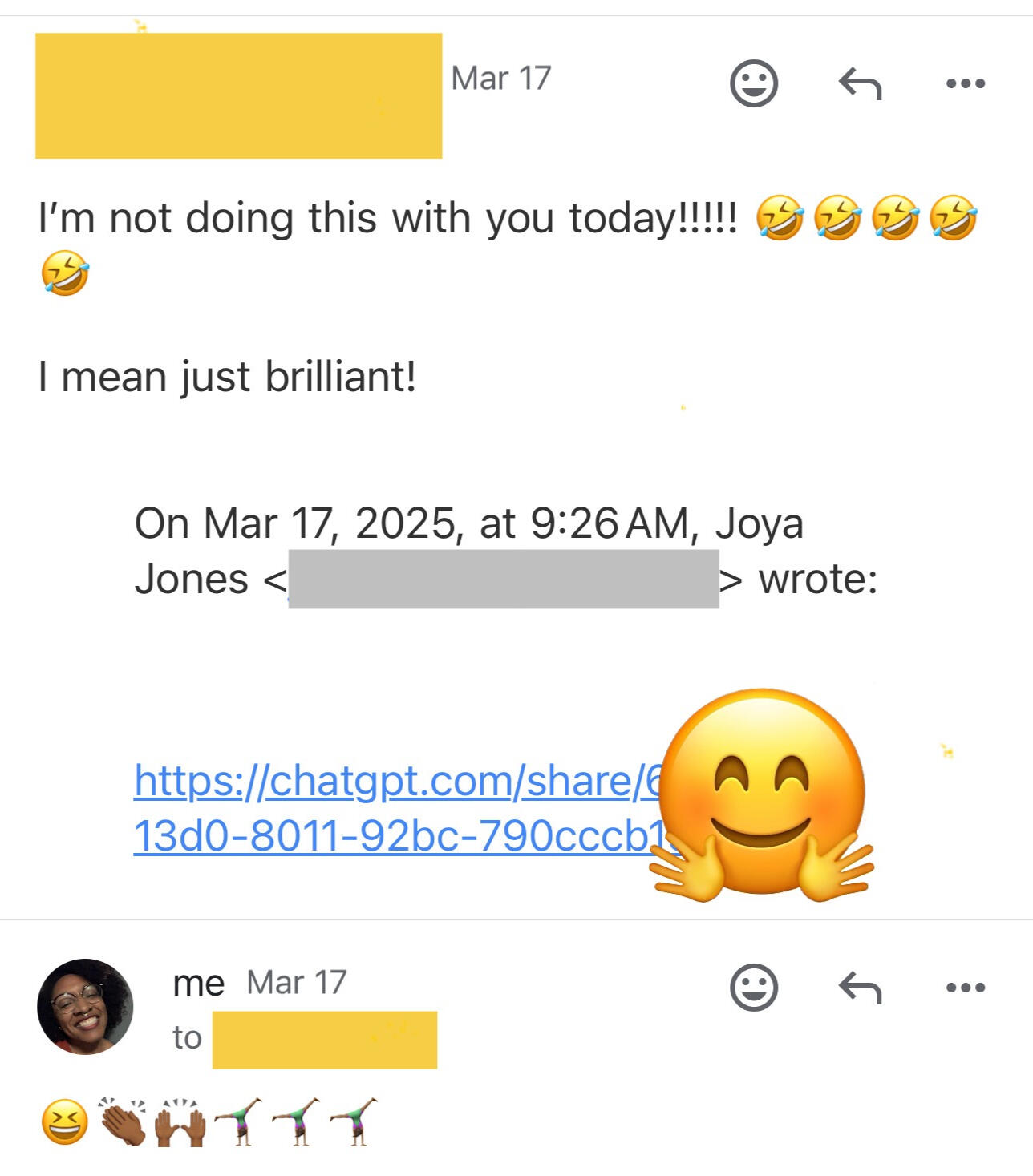Expand sender details by clicking 'me'
Viewport: 1033px width, 1176px height.
[x=199, y=982]
